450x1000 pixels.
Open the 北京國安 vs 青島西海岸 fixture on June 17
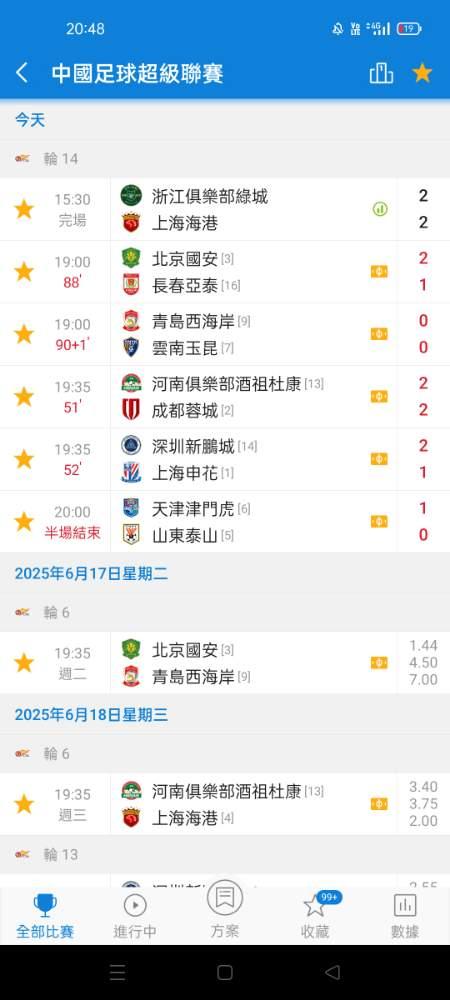225,663
